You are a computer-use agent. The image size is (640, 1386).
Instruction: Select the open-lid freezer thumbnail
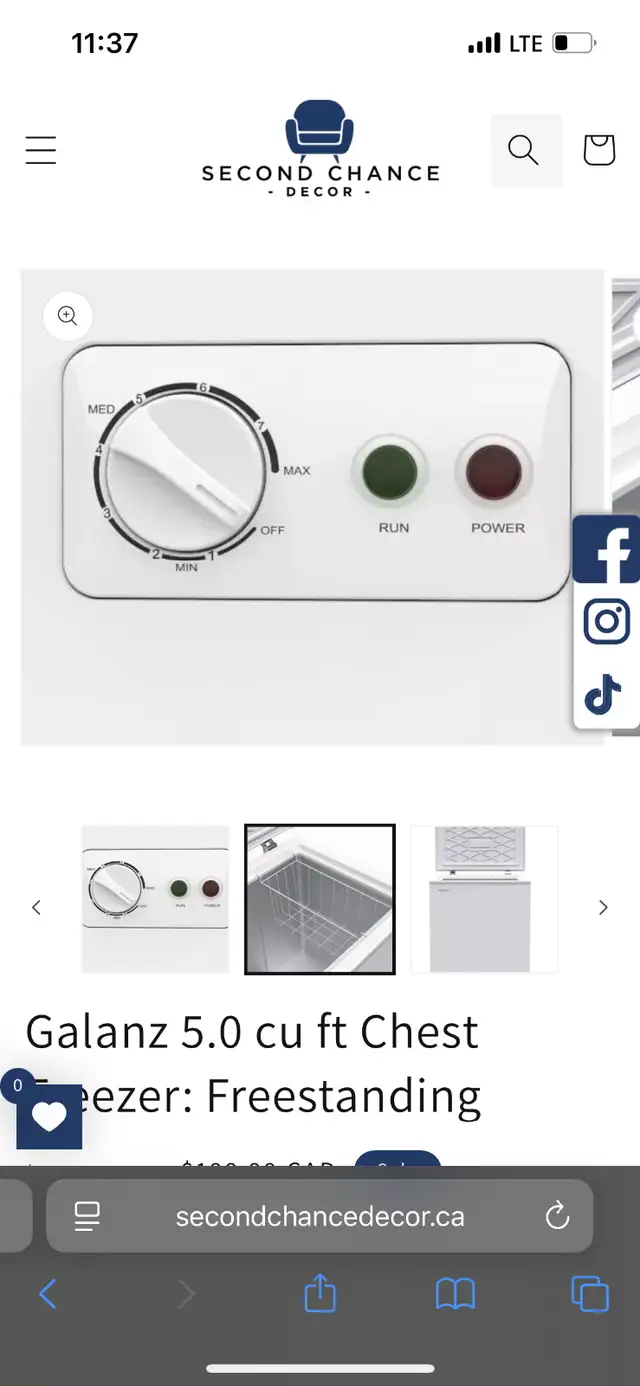coord(484,899)
